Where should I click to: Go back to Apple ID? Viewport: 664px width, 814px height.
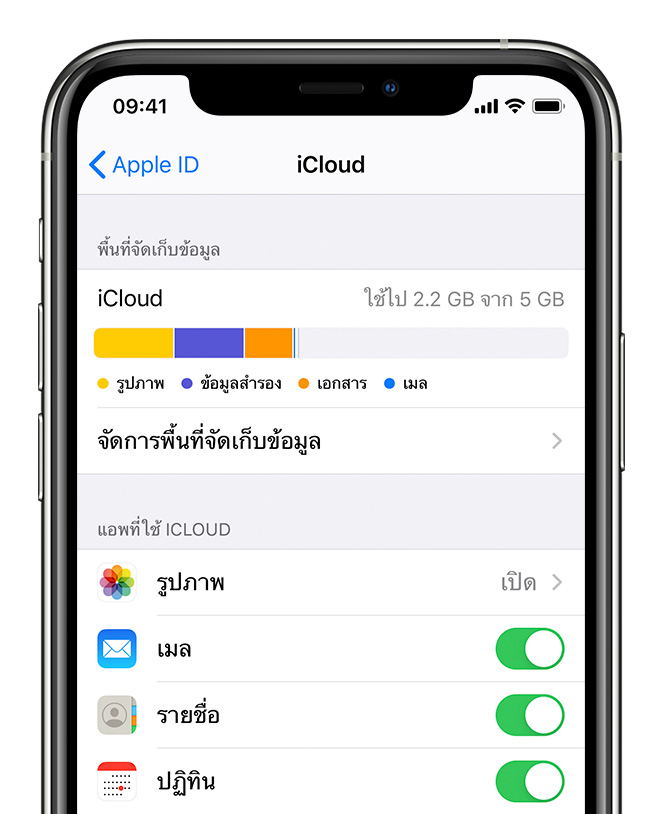(144, 165)
